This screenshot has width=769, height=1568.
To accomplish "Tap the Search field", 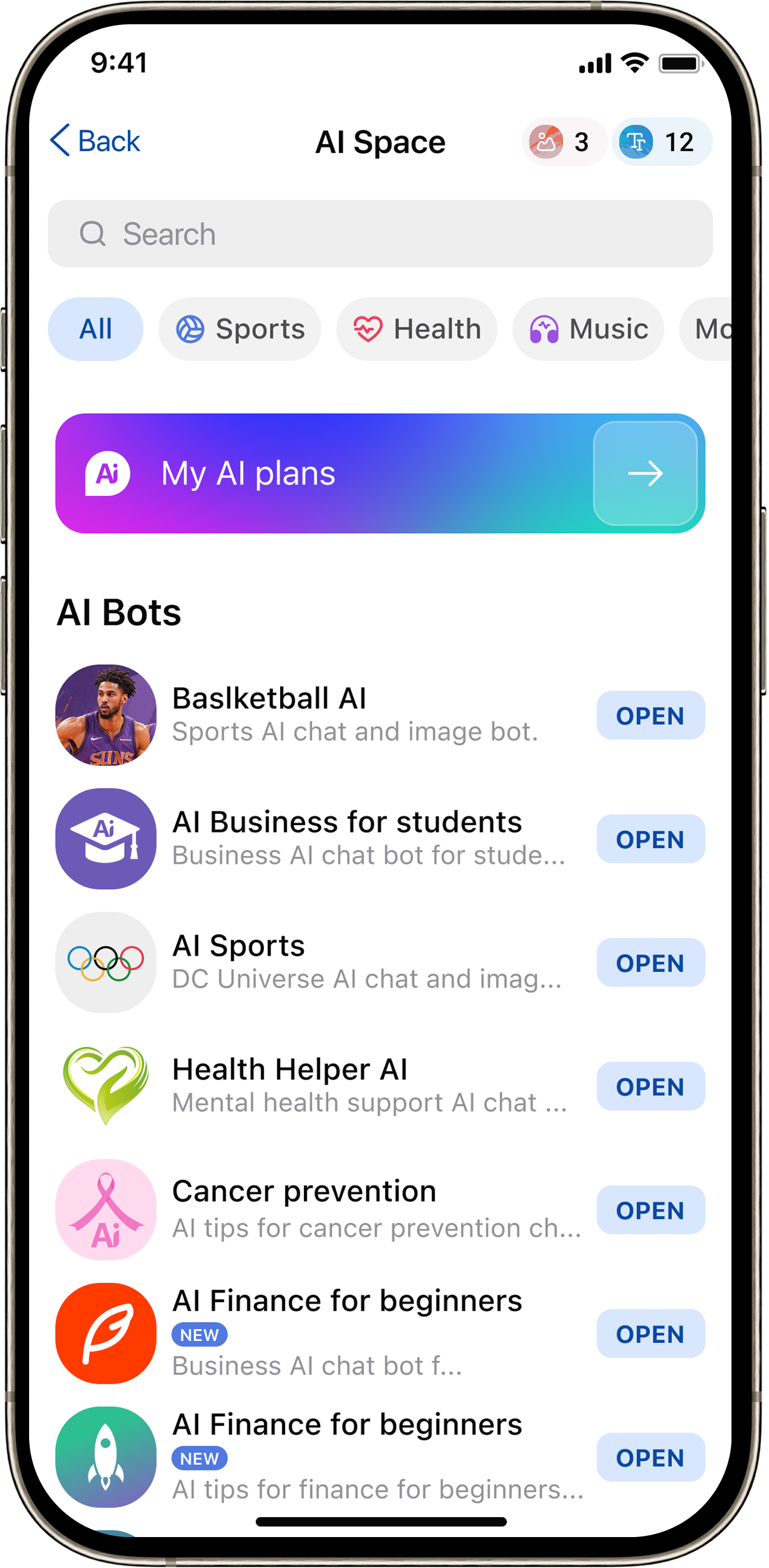I will [x=380, y=234].
